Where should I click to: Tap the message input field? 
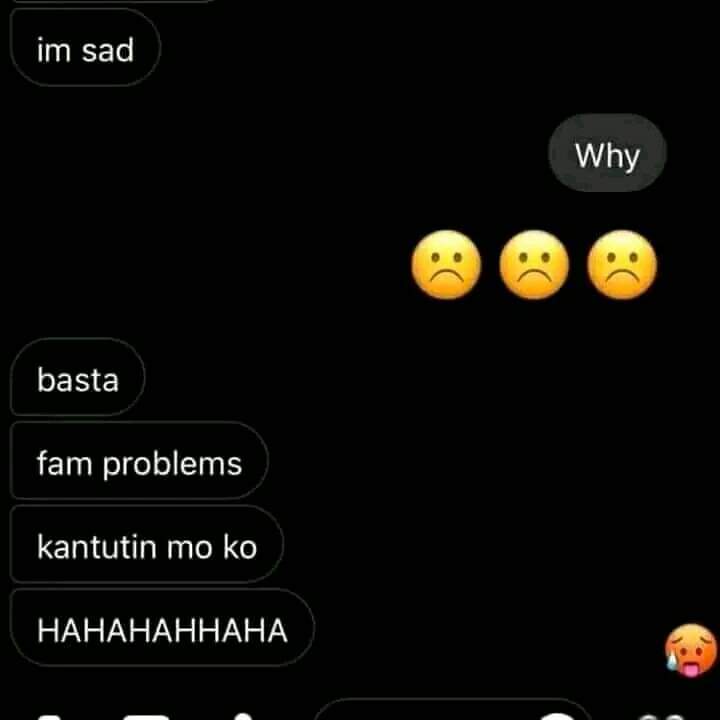click(x=440, y=711)
